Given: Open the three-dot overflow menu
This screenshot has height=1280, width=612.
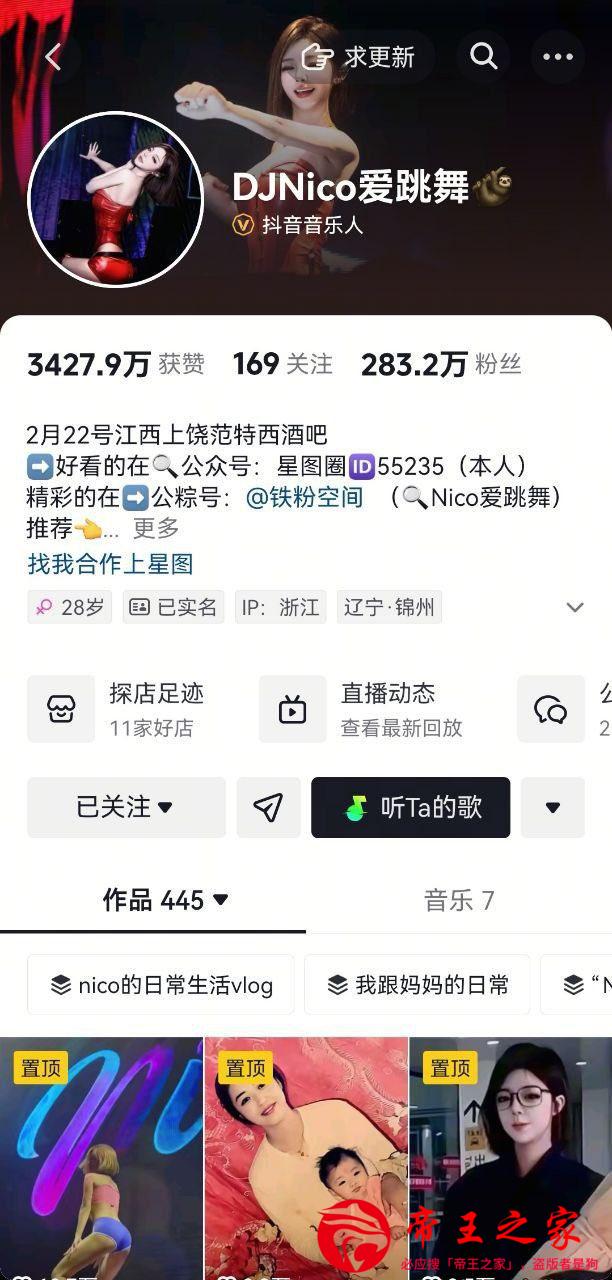Looking at the screenshot, I should point(557,57).
